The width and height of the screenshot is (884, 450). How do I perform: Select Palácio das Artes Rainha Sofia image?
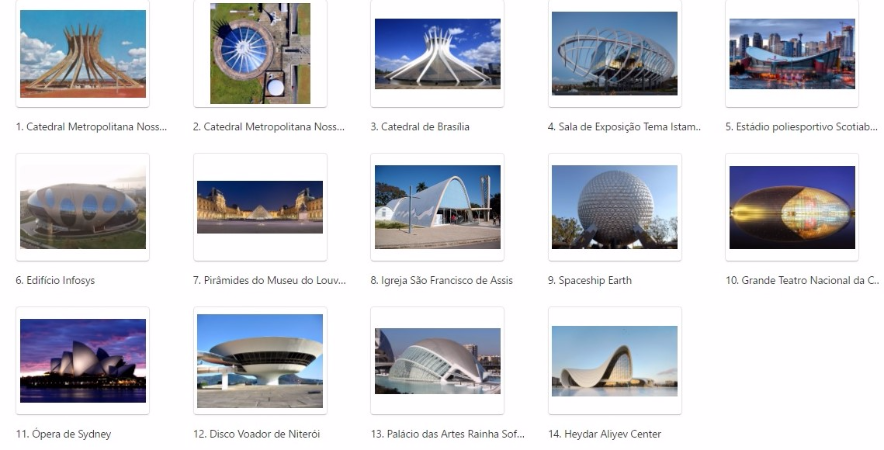tap(437, 360)
